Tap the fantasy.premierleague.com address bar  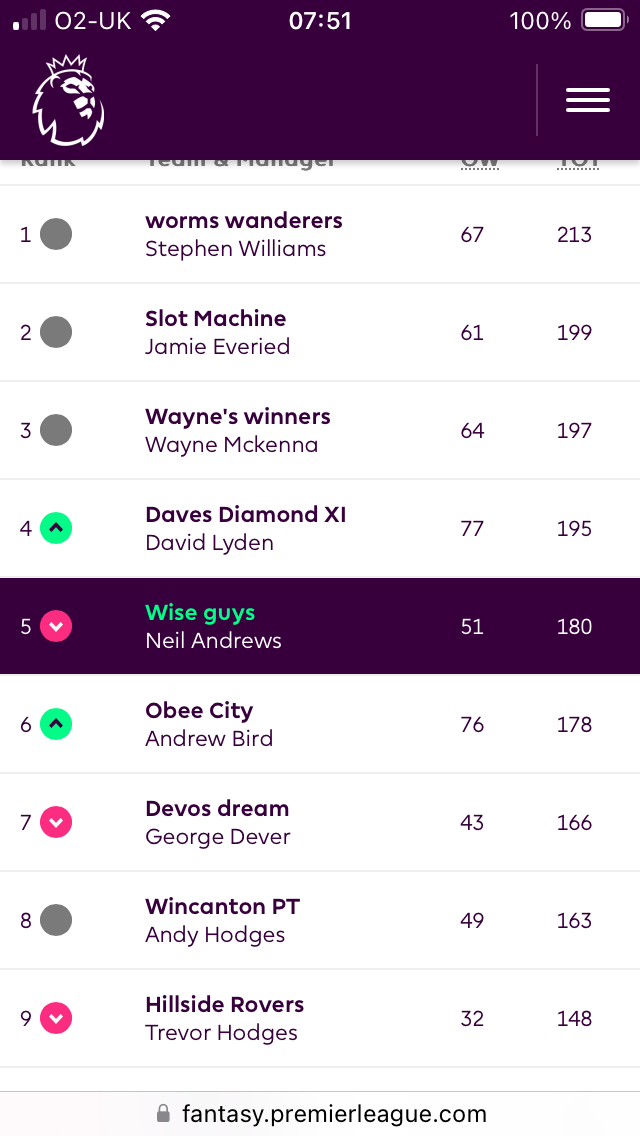[320, 1114]
